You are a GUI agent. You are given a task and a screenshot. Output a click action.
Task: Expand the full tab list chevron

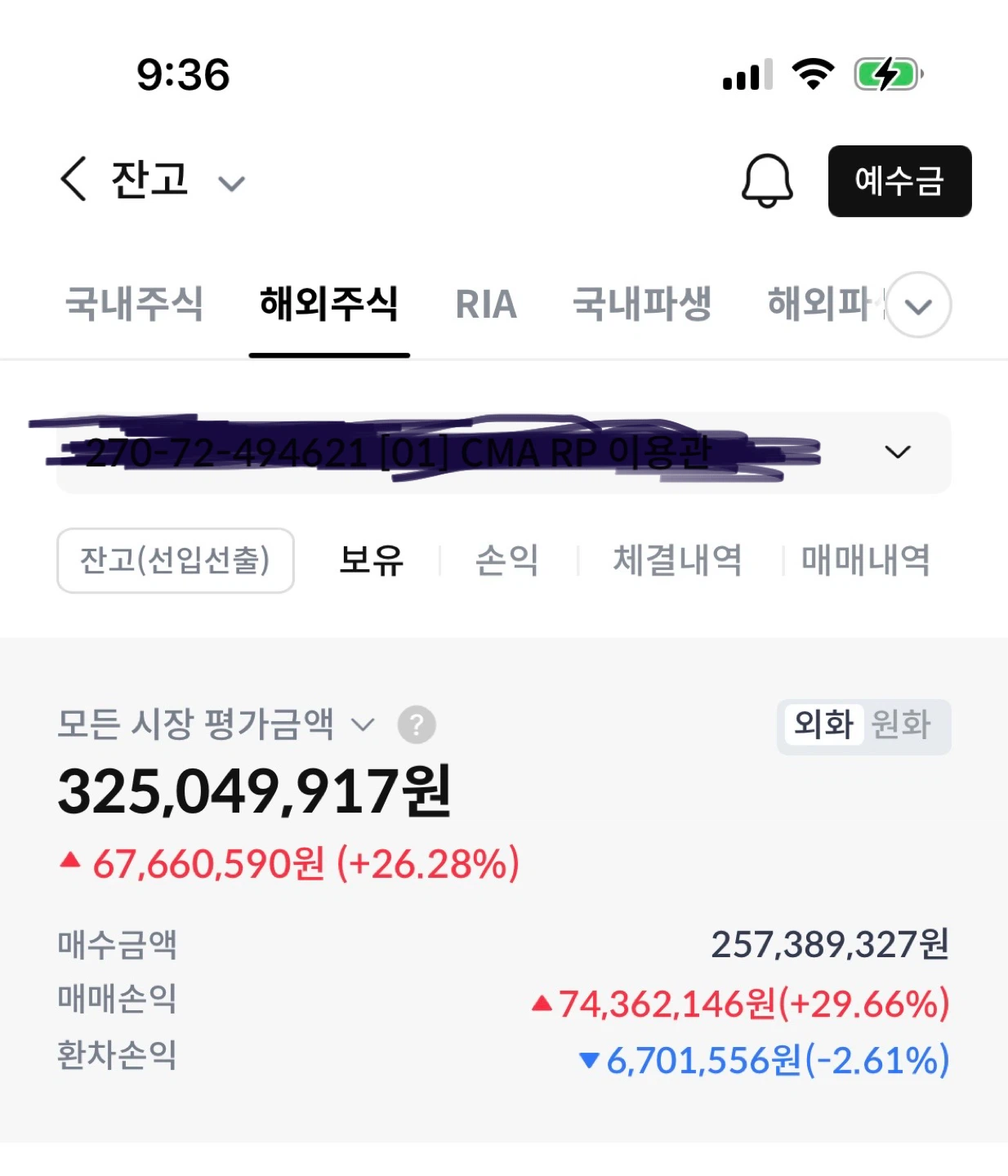point(919,305)
